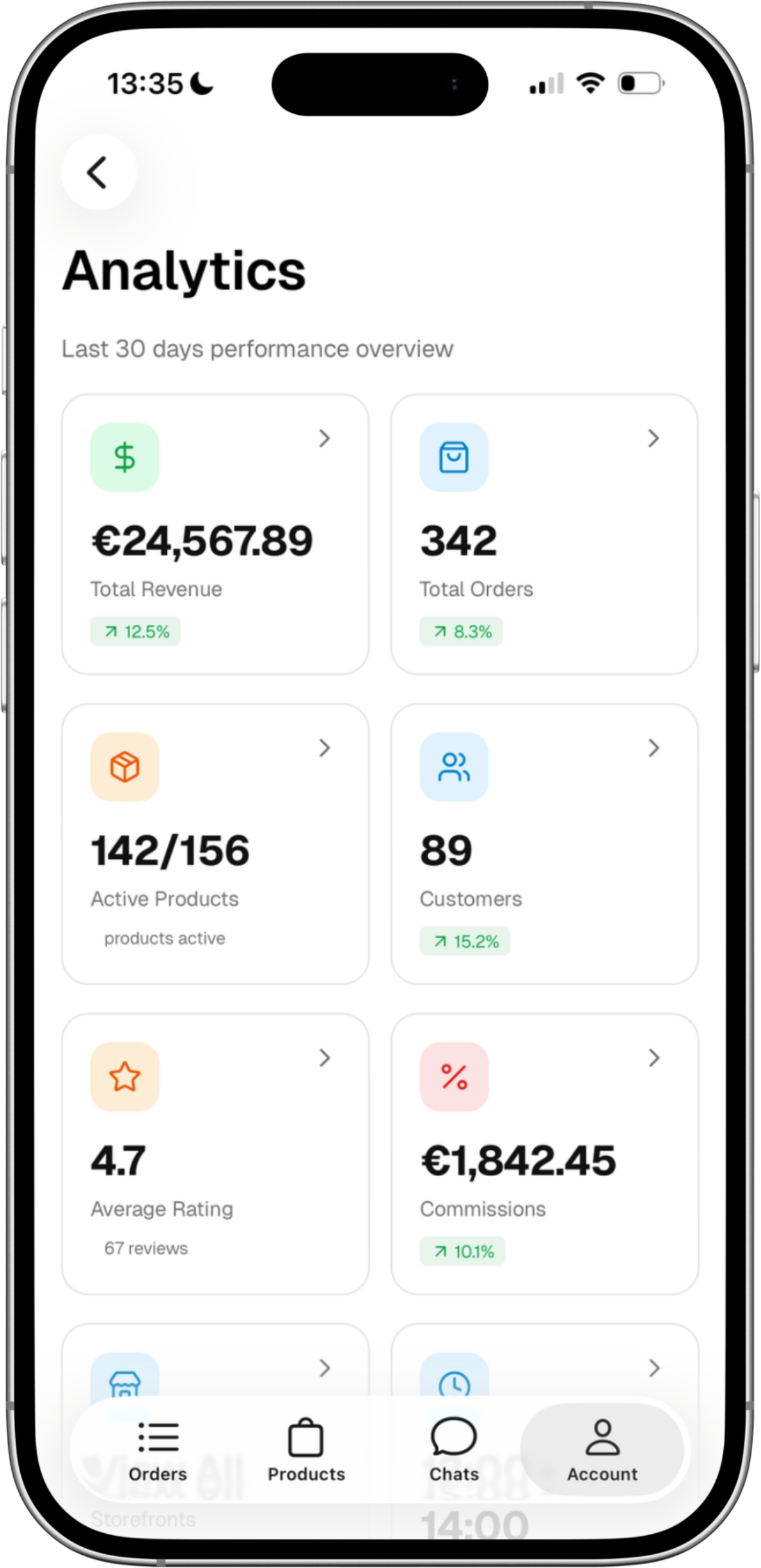Switch to the Orders tab

coord(158,1451)
